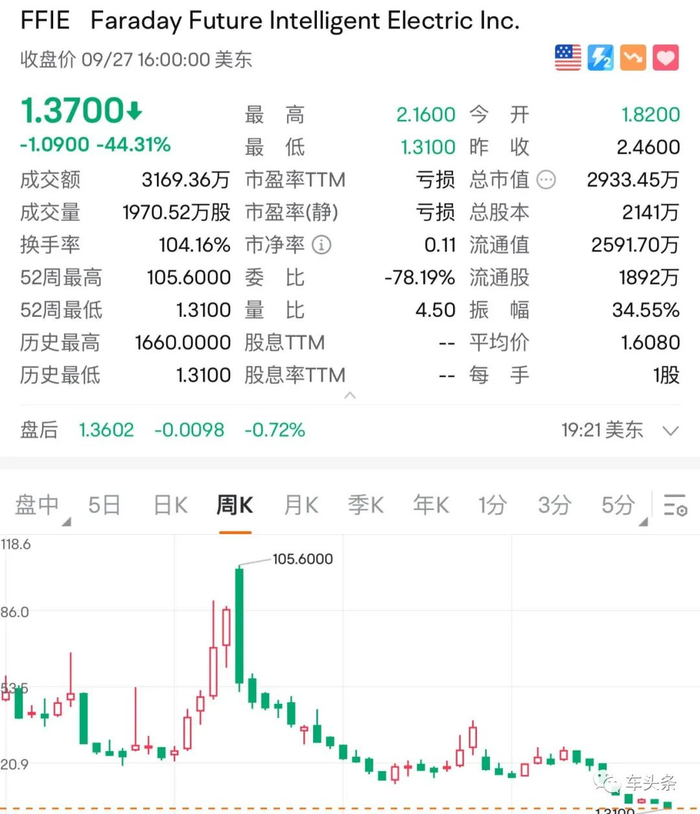Switch to the 盘中 intraday chart

click(x=36, y=505)
